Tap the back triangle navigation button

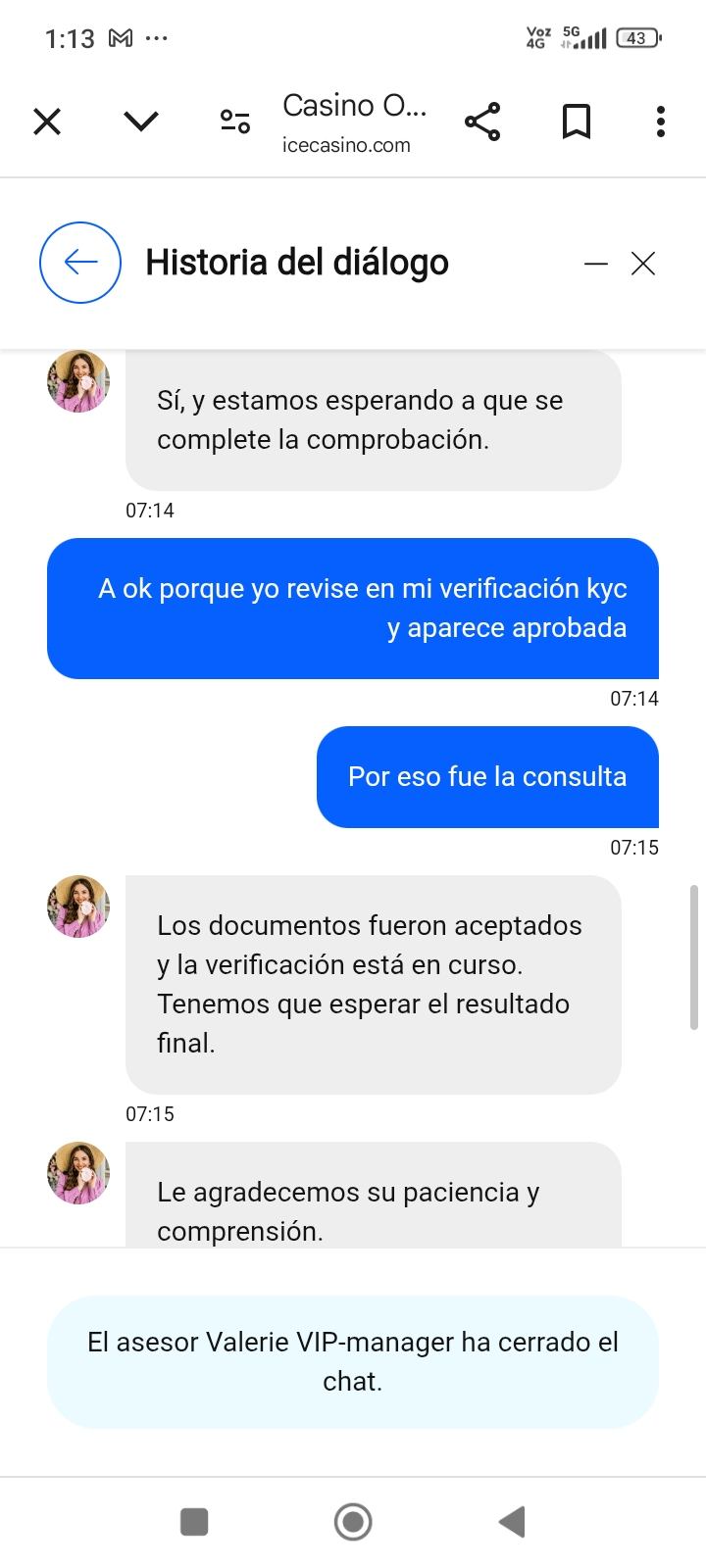[511, 1521]
